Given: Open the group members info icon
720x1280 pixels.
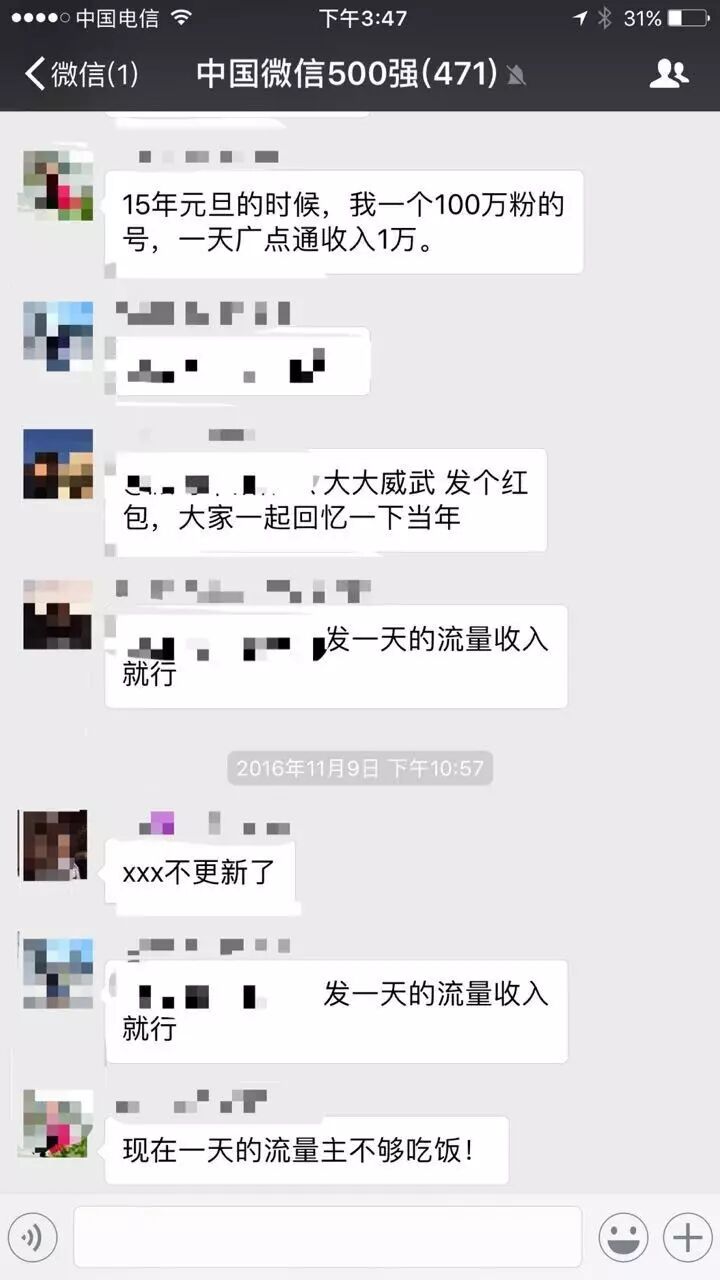Looking at the screenshot, I should [668, 74].
